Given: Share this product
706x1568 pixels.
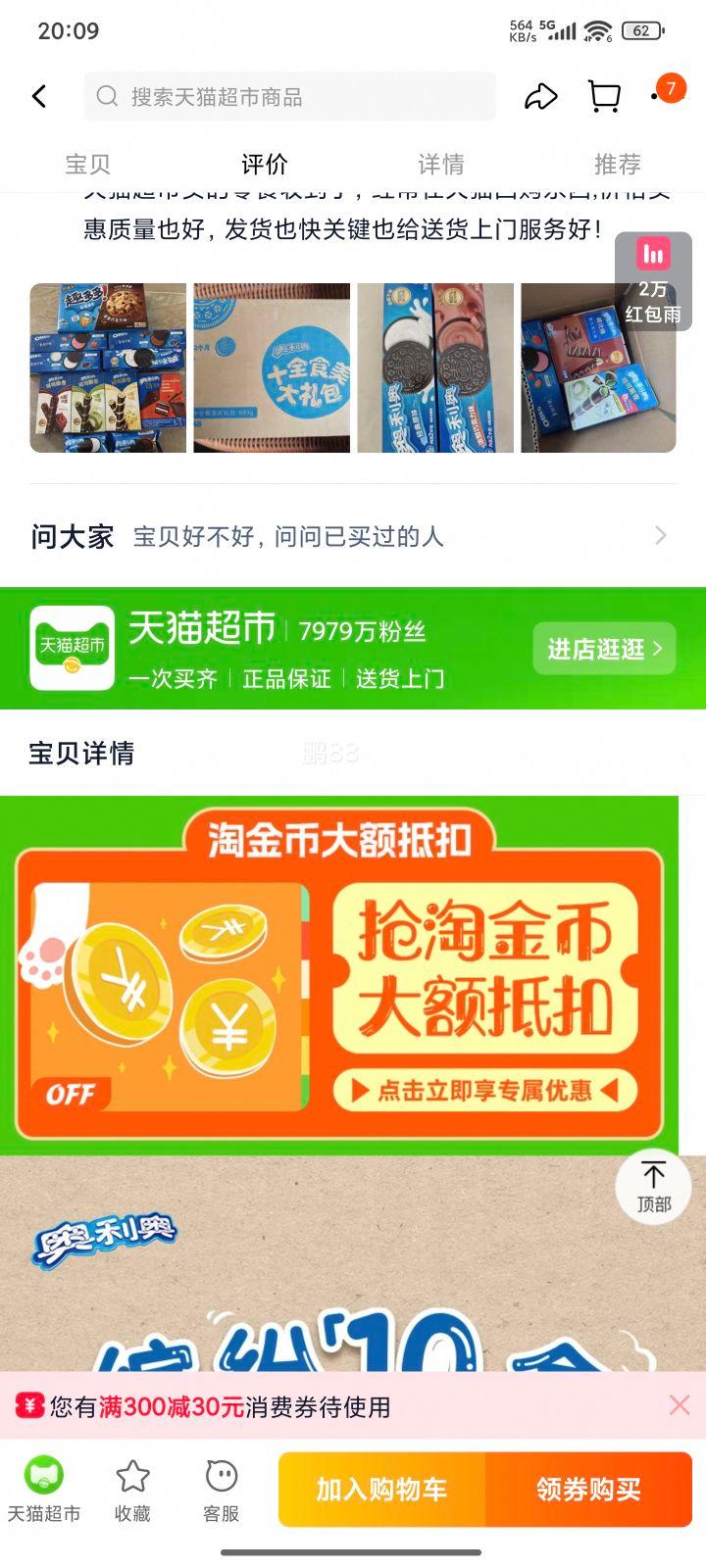Looking at the screenshot, I should pos(540,96).
